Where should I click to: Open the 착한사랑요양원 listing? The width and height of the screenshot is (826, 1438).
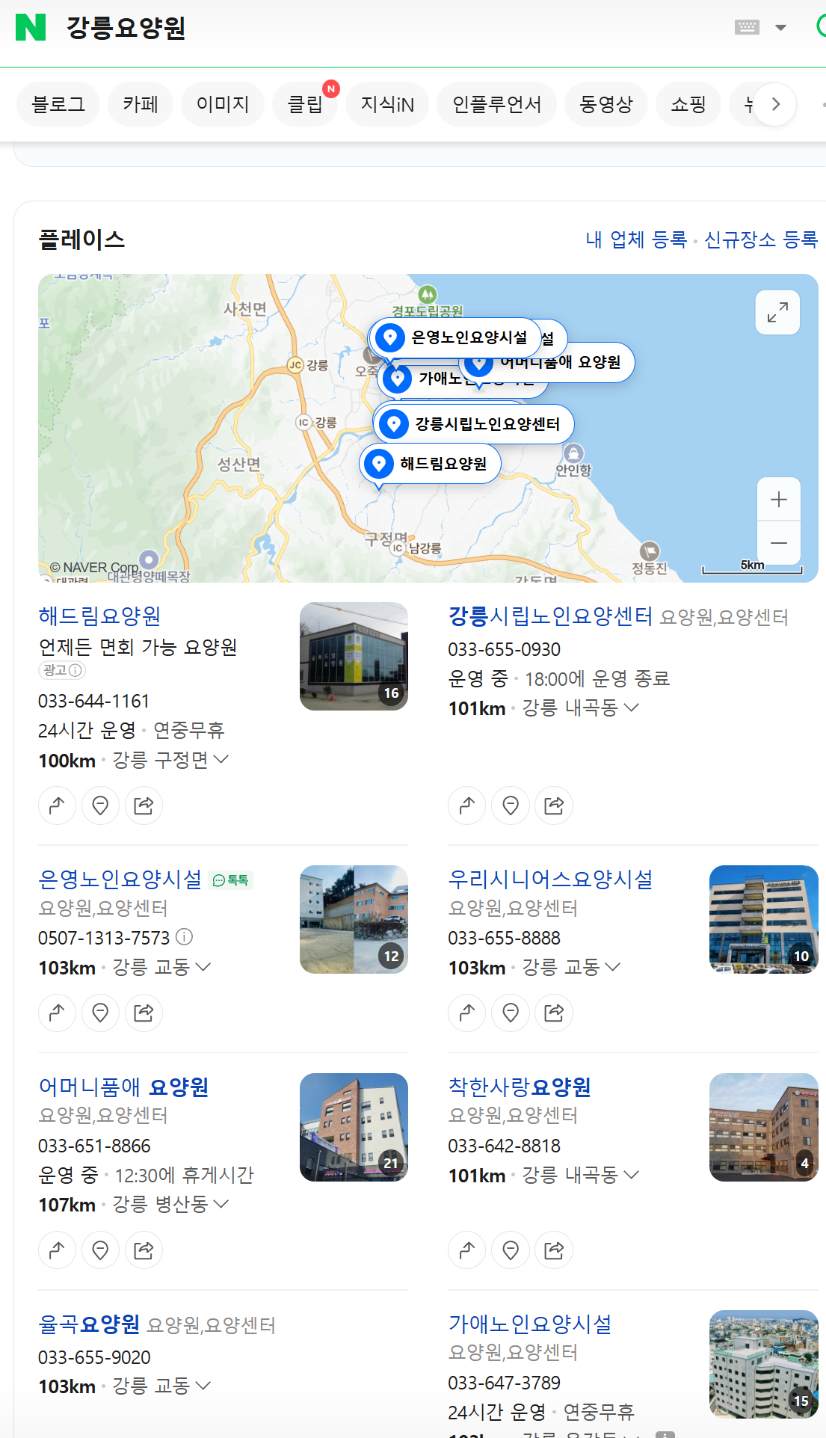click(519, 1087)
